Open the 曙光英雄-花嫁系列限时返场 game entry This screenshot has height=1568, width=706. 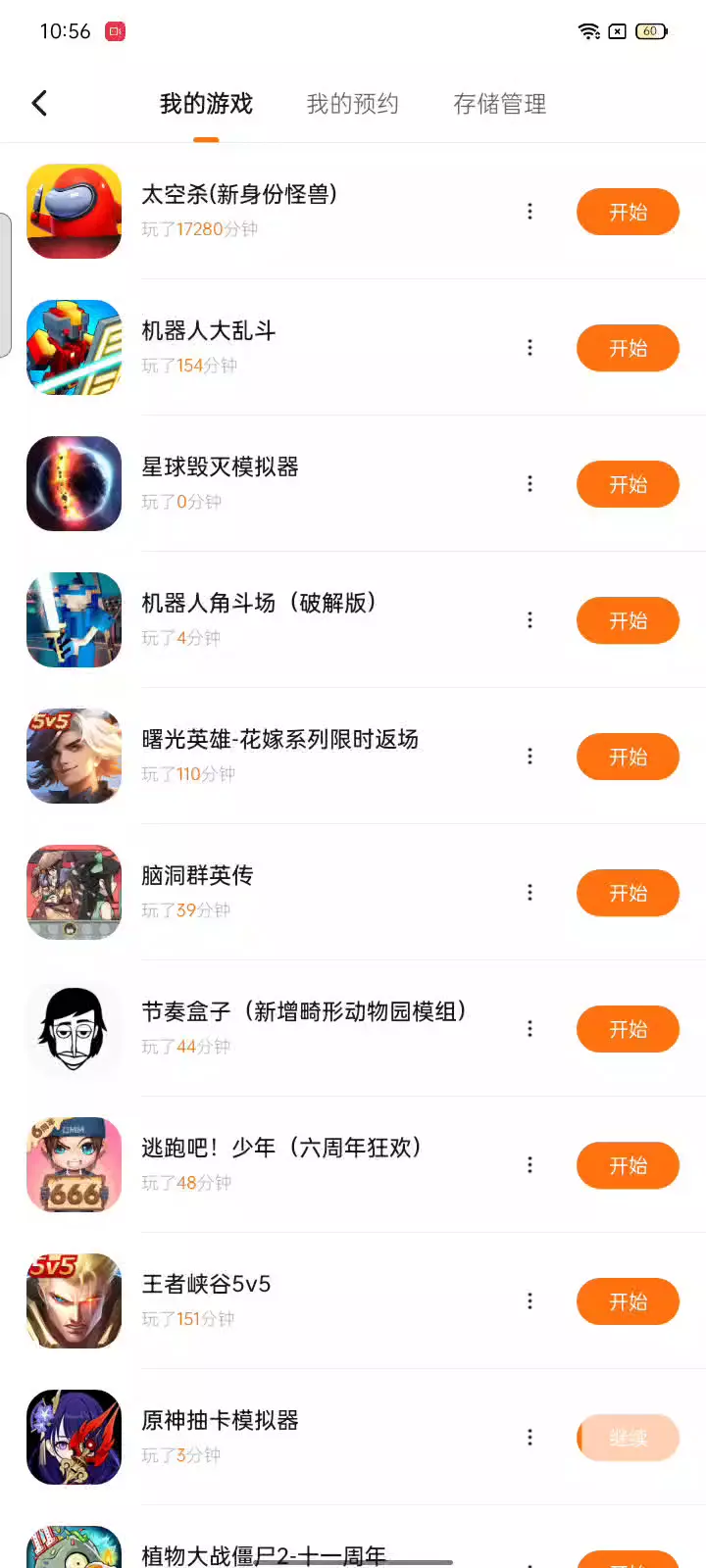tap(279, 740)
